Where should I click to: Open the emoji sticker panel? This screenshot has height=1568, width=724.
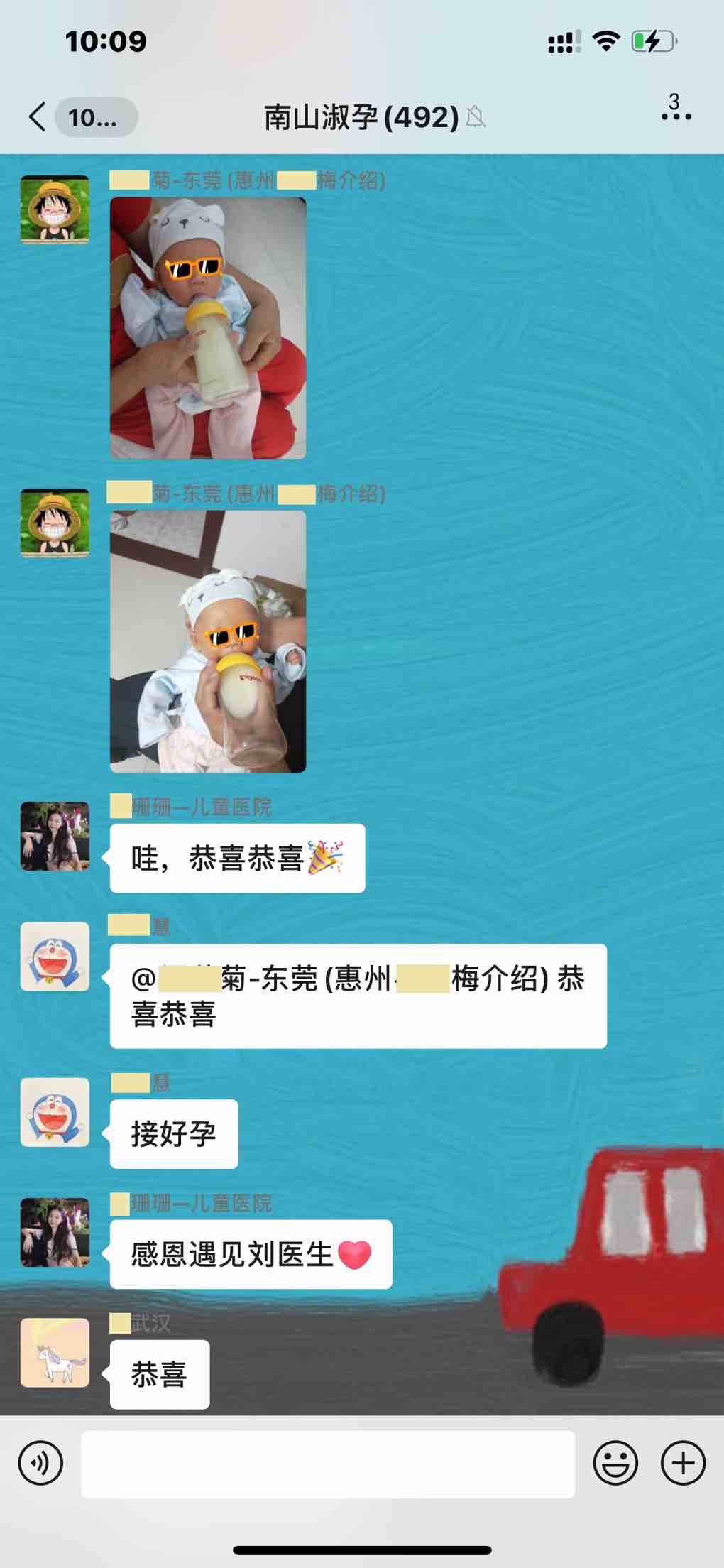click(x=615, y=1463)
